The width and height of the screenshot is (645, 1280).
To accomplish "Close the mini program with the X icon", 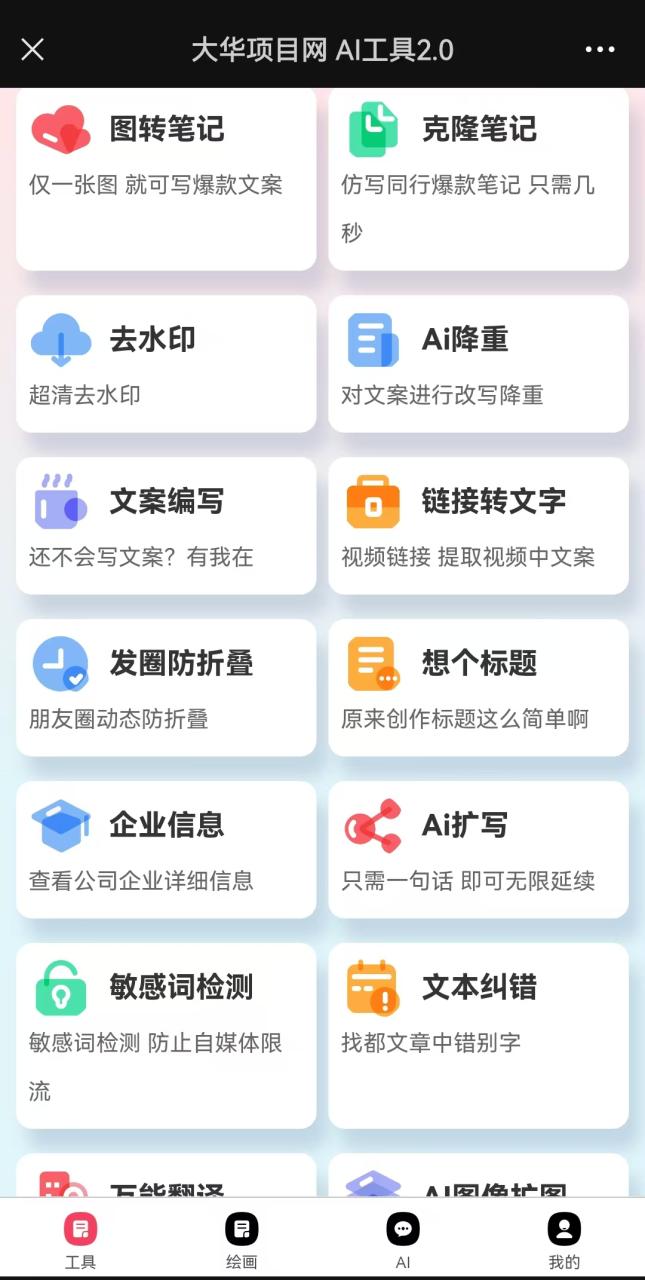I will click(33, 49).
